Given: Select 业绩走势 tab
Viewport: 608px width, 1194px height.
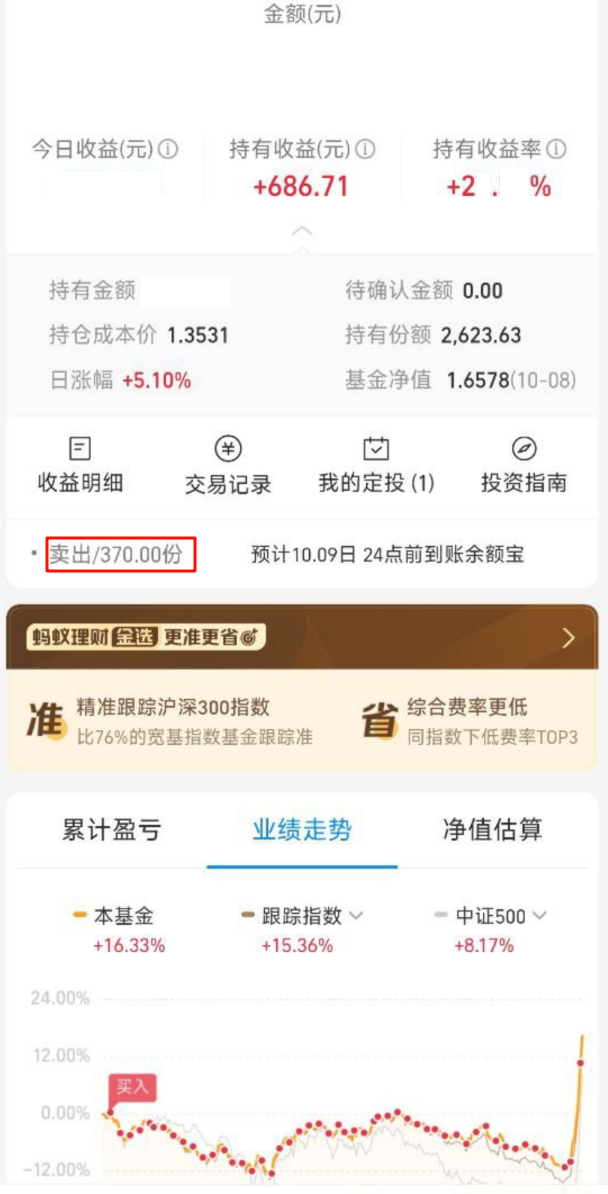Looking at the screenshot, I should (302, 829).
